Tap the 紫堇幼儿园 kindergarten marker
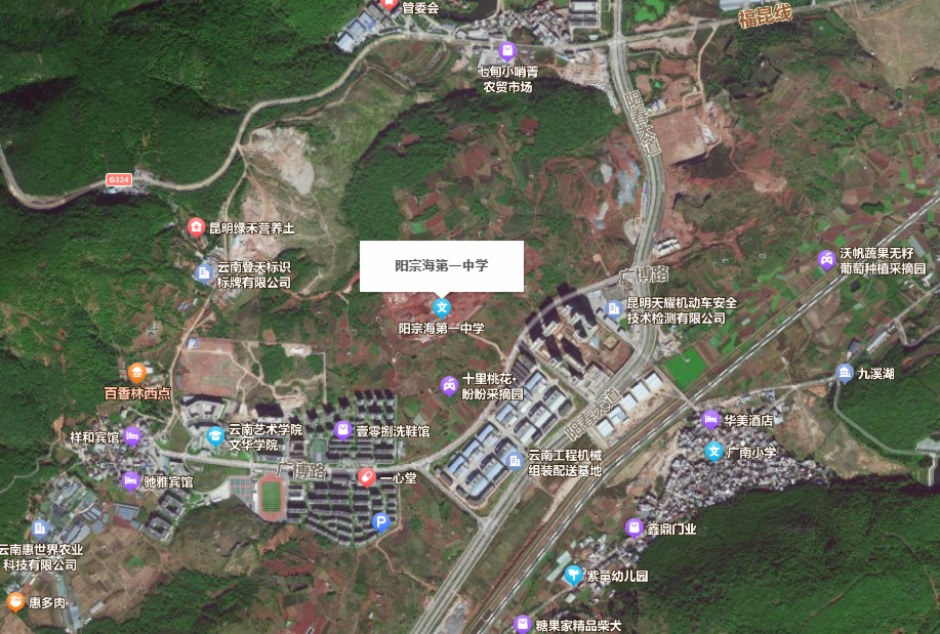 point(573,575)
